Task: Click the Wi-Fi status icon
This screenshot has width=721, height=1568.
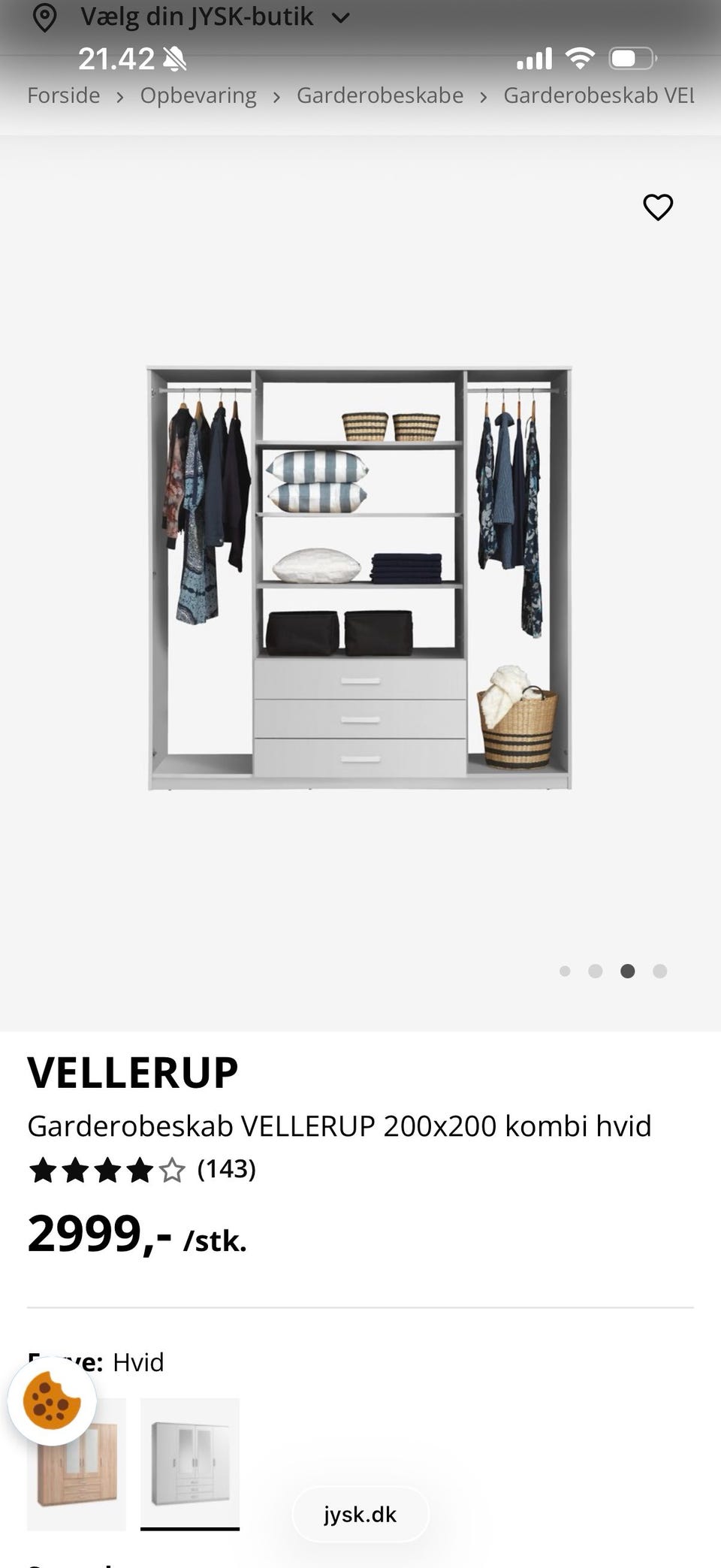Action: click(x=578, y=57)
